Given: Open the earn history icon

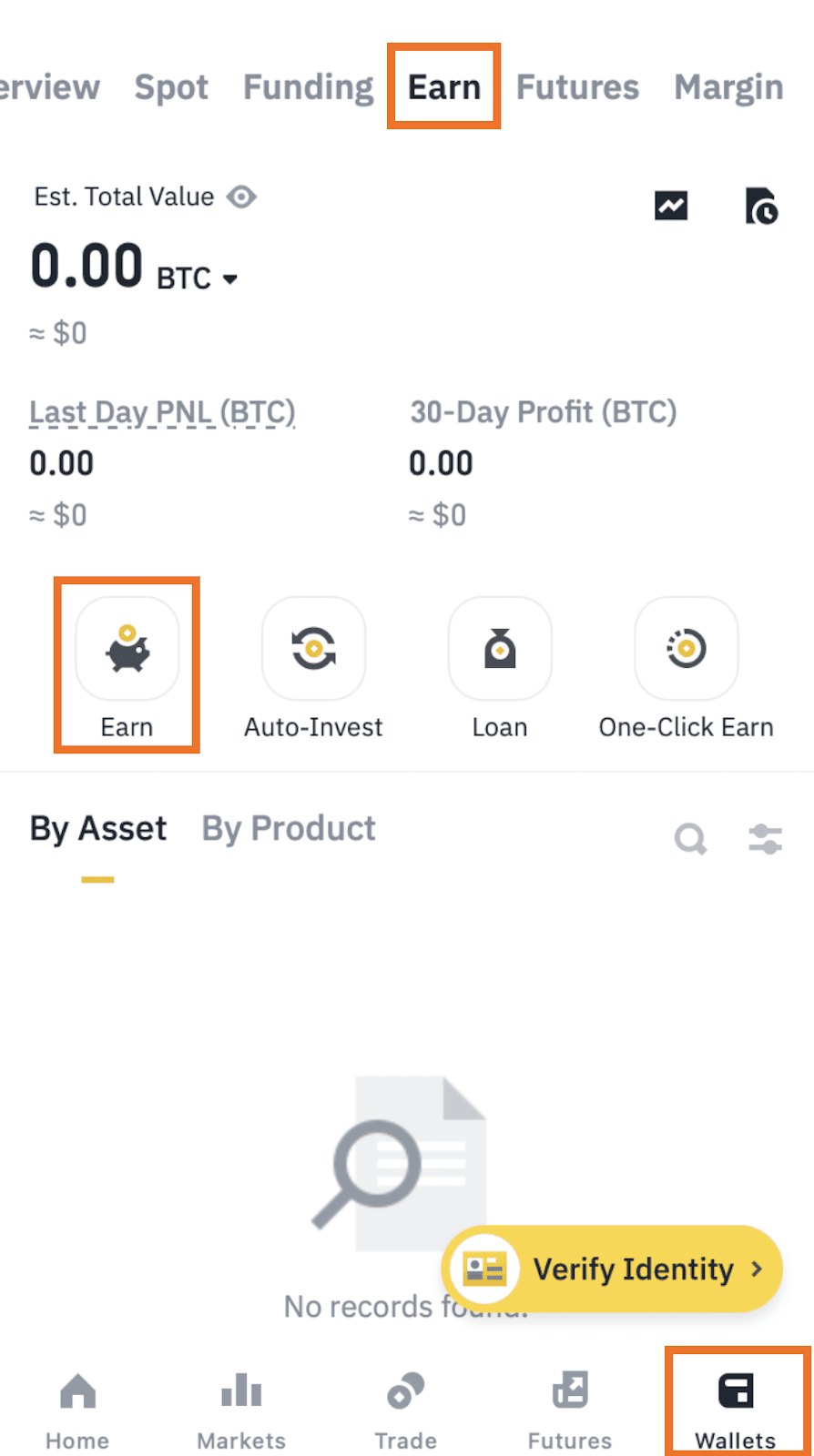Looking at the screenshot, I should coord(761,206).
